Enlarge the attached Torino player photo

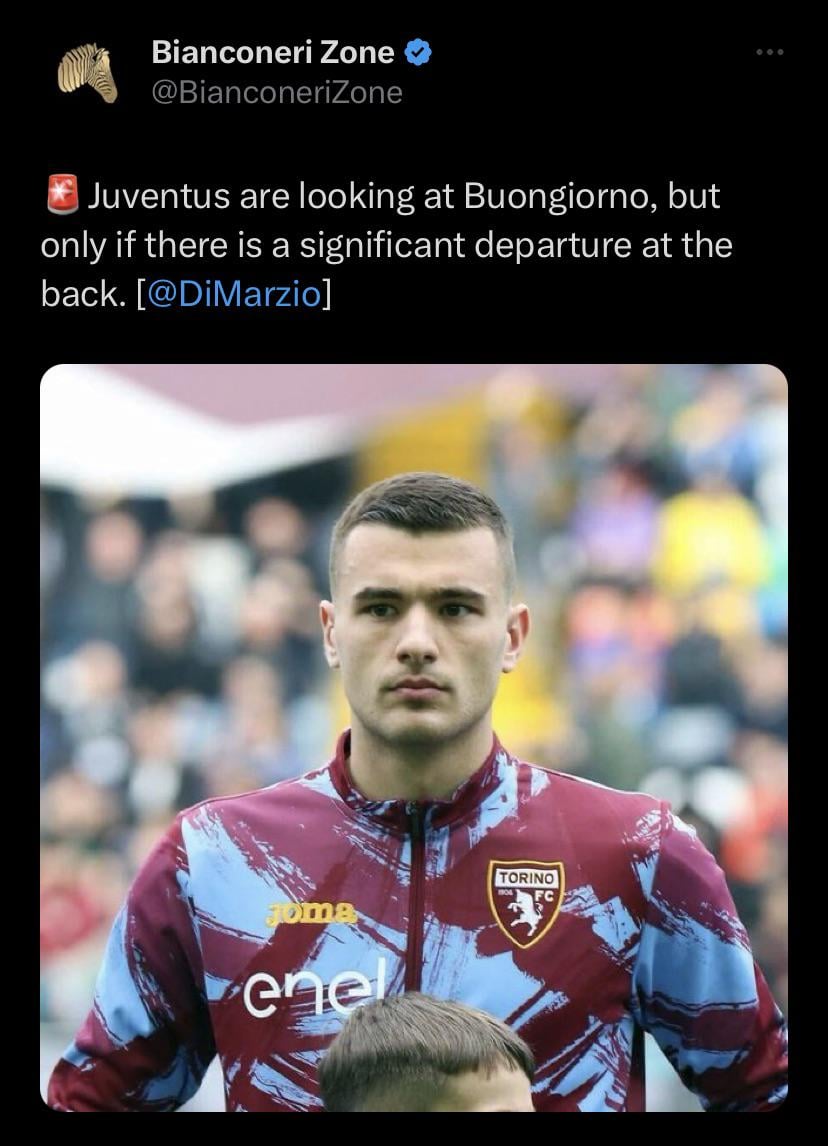(x=413, y=736)
